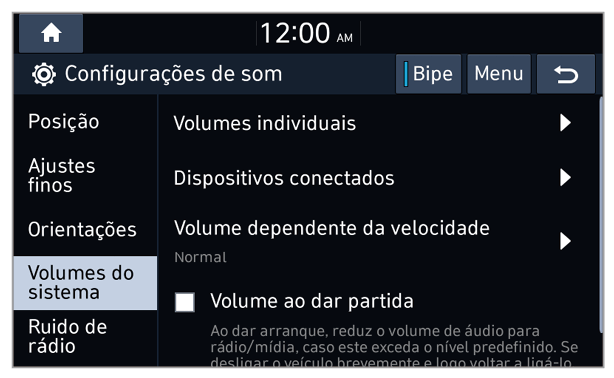
Task: Switch to the Posição tab
Action: [85, 121]
